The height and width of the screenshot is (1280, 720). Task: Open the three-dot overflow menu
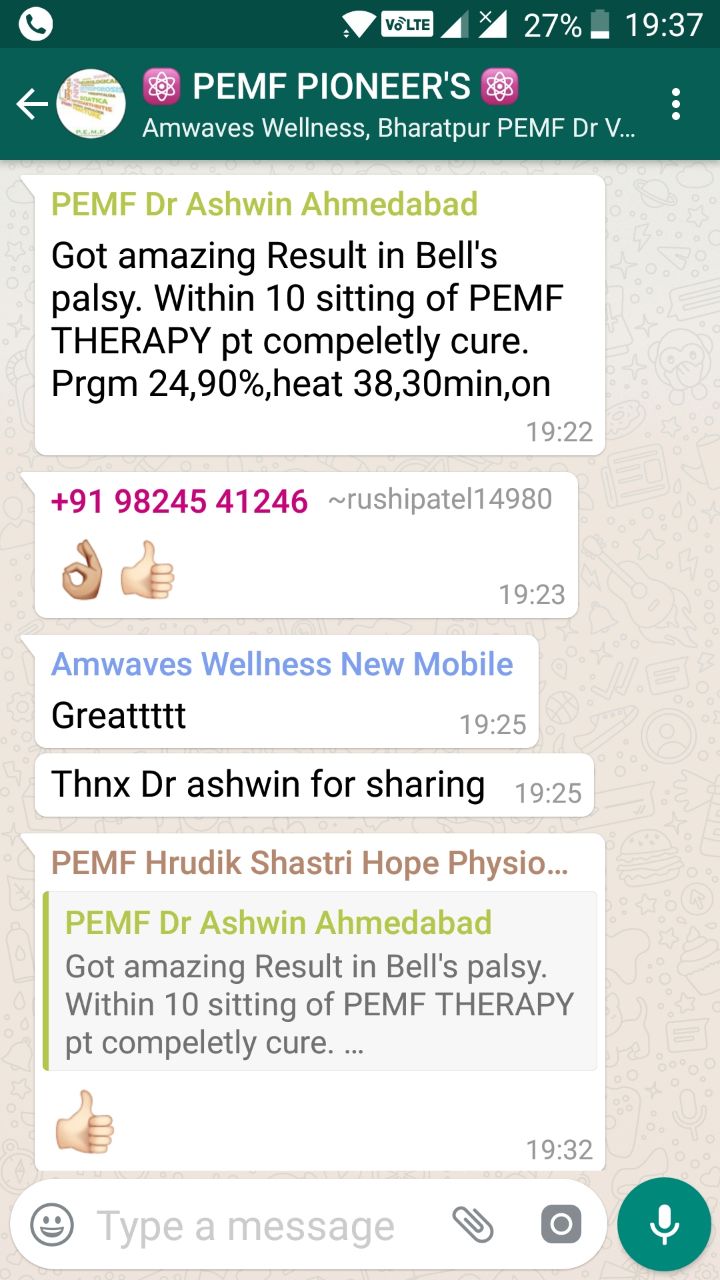(x=677, y=104)
